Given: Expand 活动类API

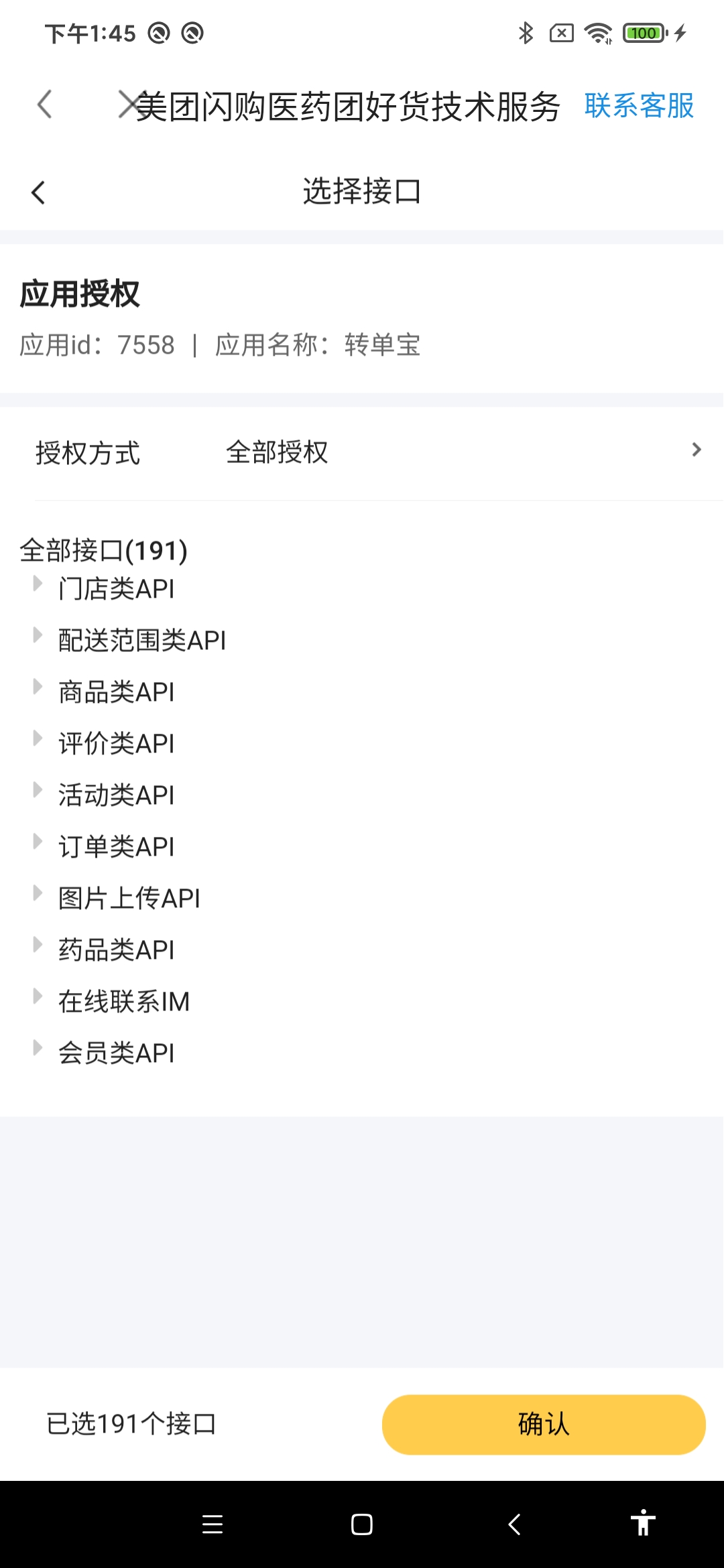Looking at the screenshot, I should click(x=38, y=790).
